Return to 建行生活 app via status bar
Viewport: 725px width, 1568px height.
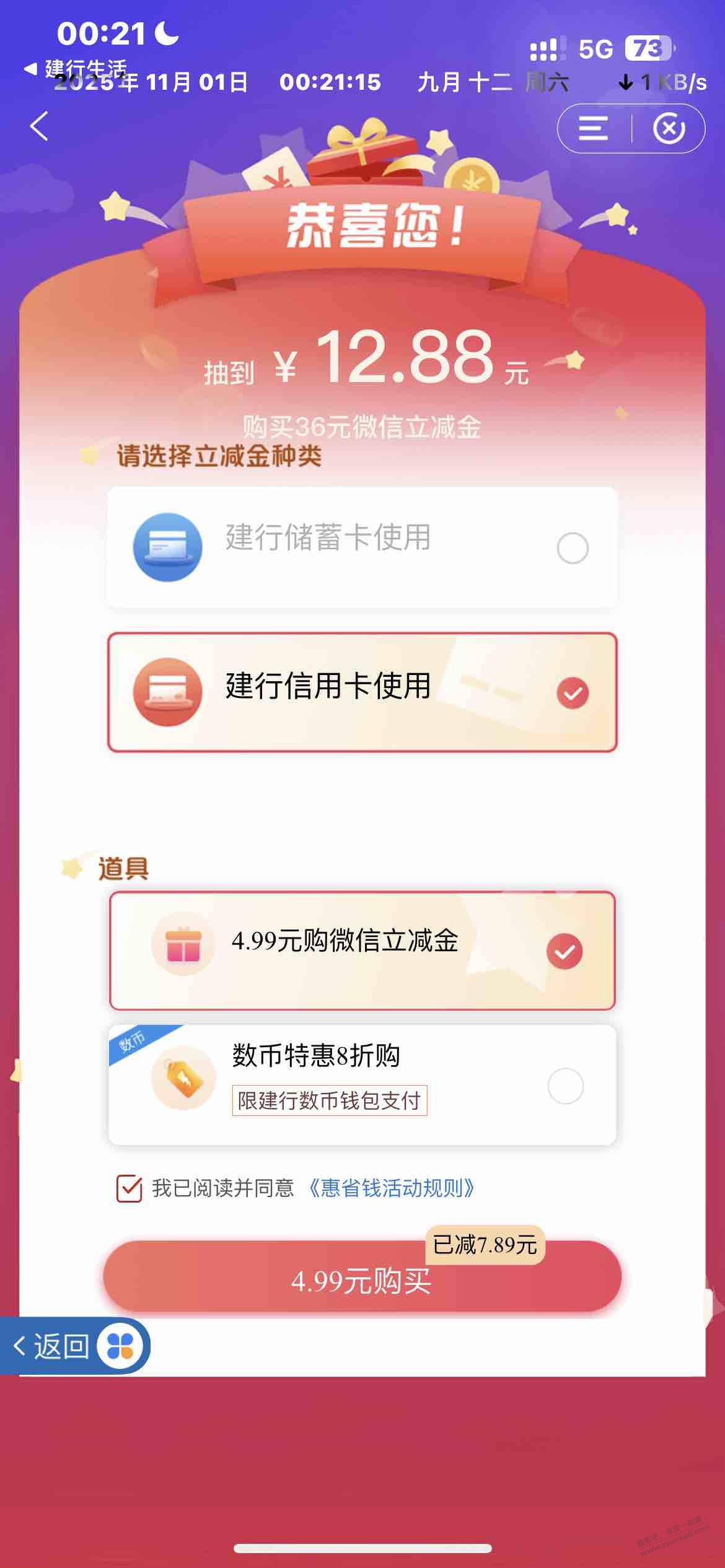[77, 68]
